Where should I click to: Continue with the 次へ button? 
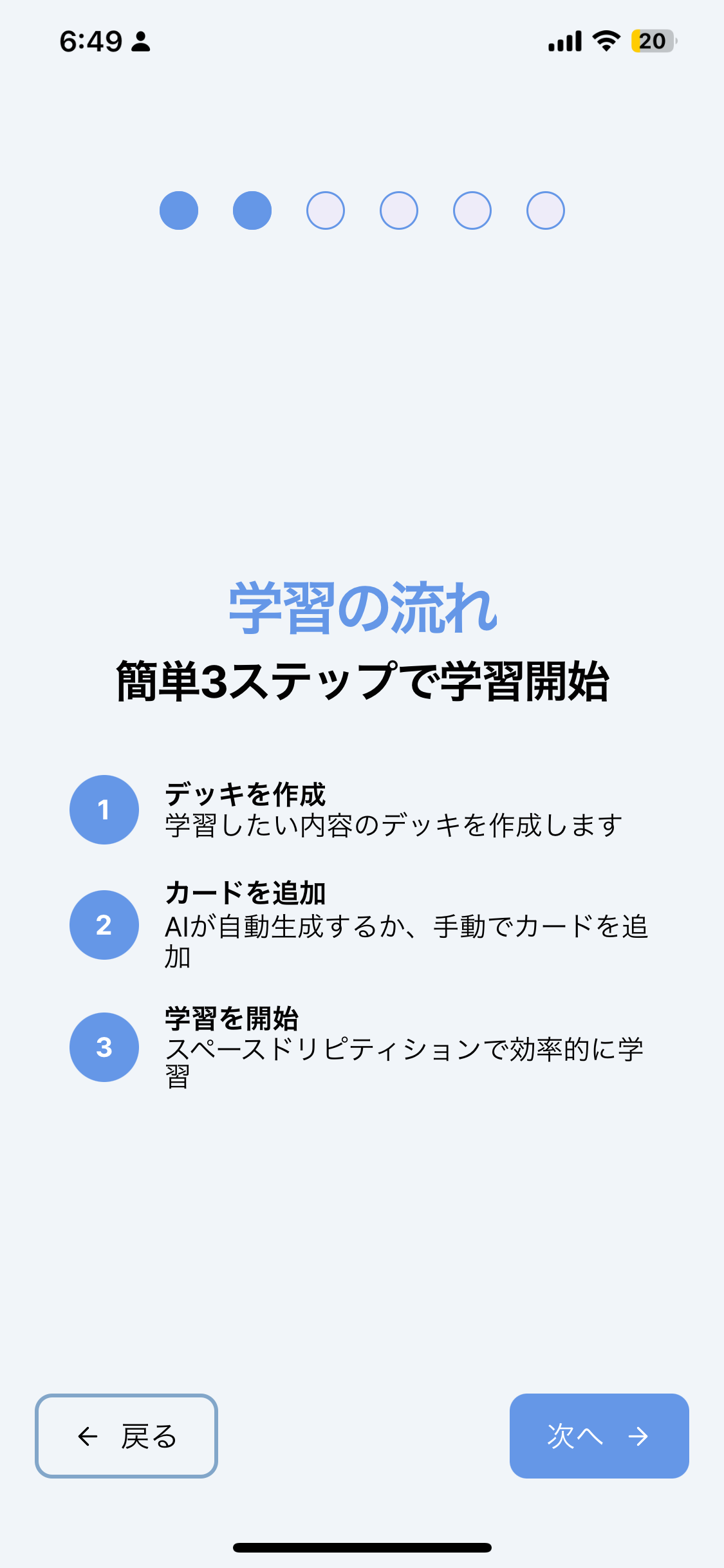[x=599, y=1435]
